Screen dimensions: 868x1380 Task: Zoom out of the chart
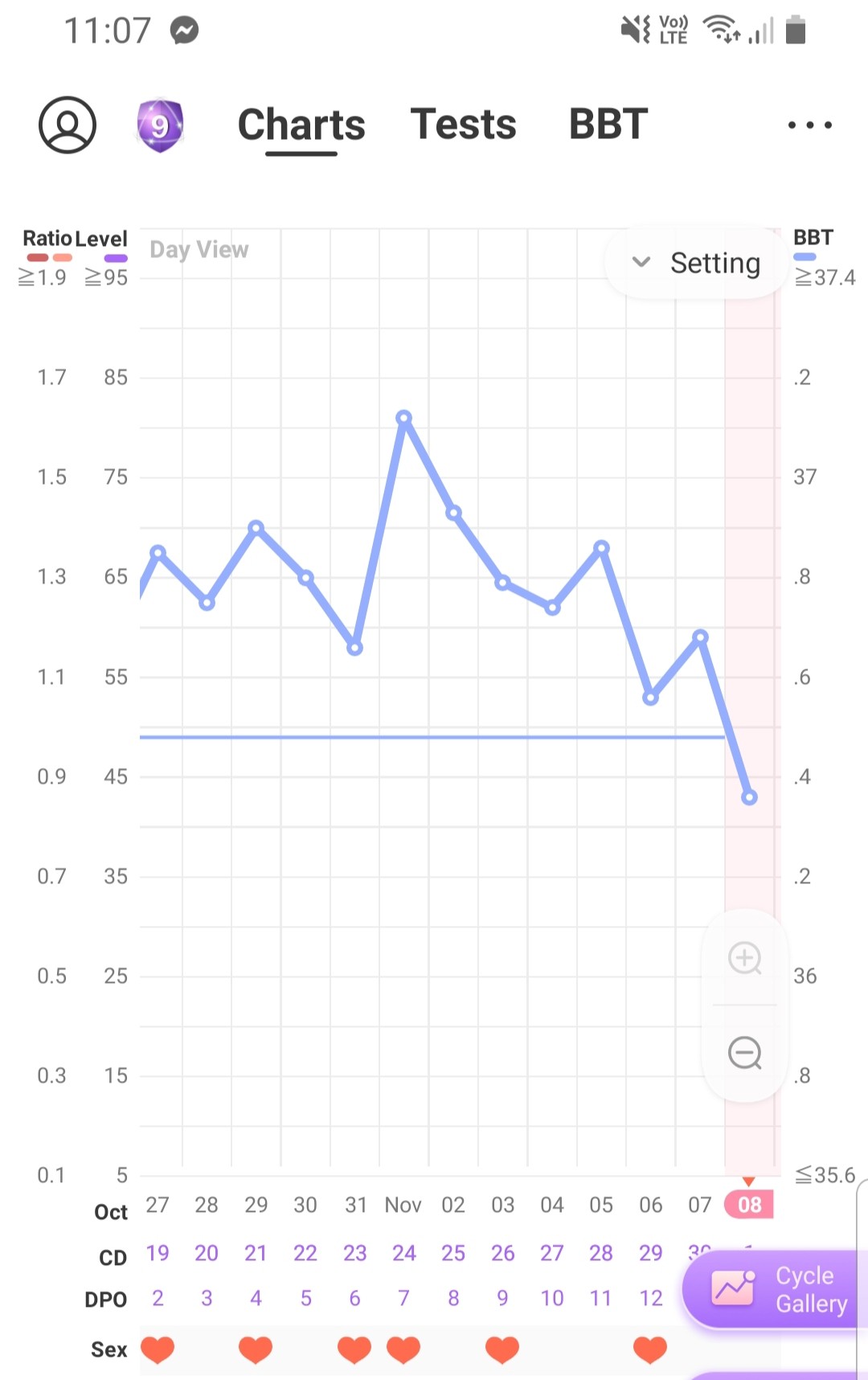coord(744,1053)
